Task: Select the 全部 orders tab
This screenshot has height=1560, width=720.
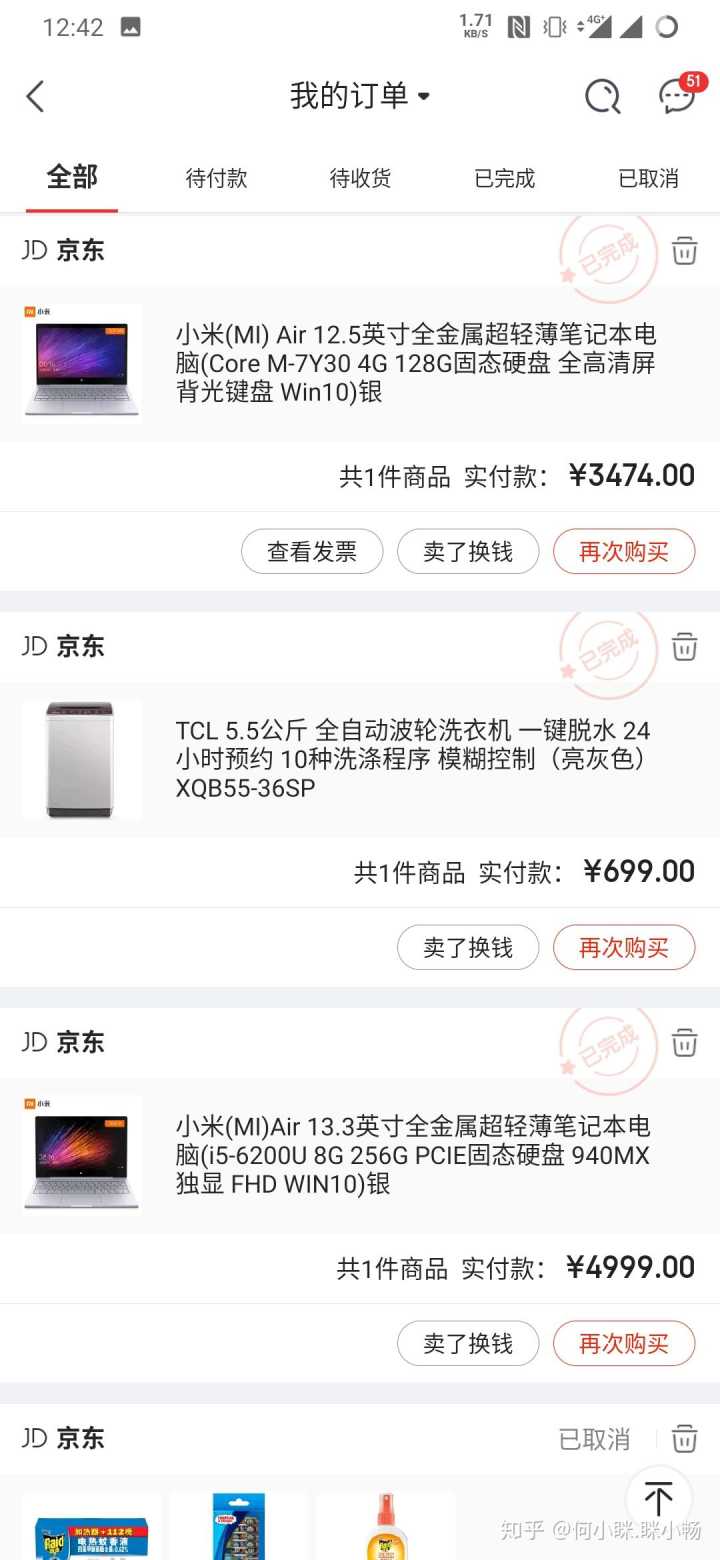Action: (x=72, y=178)
